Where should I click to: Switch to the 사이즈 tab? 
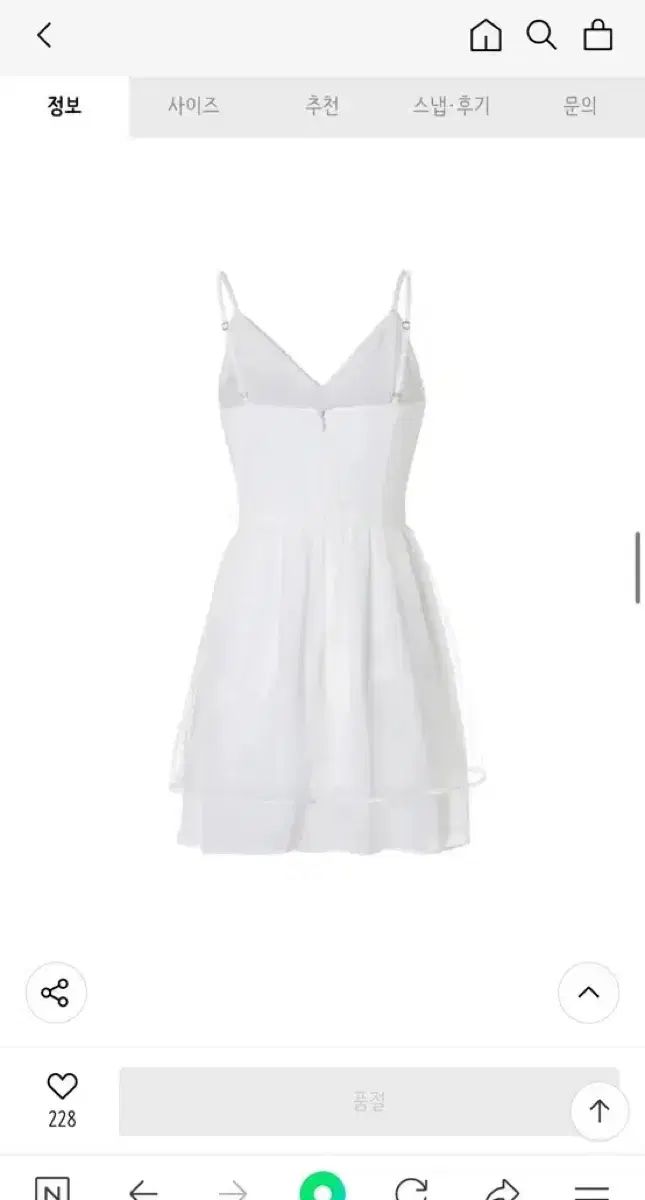point(193,106)
